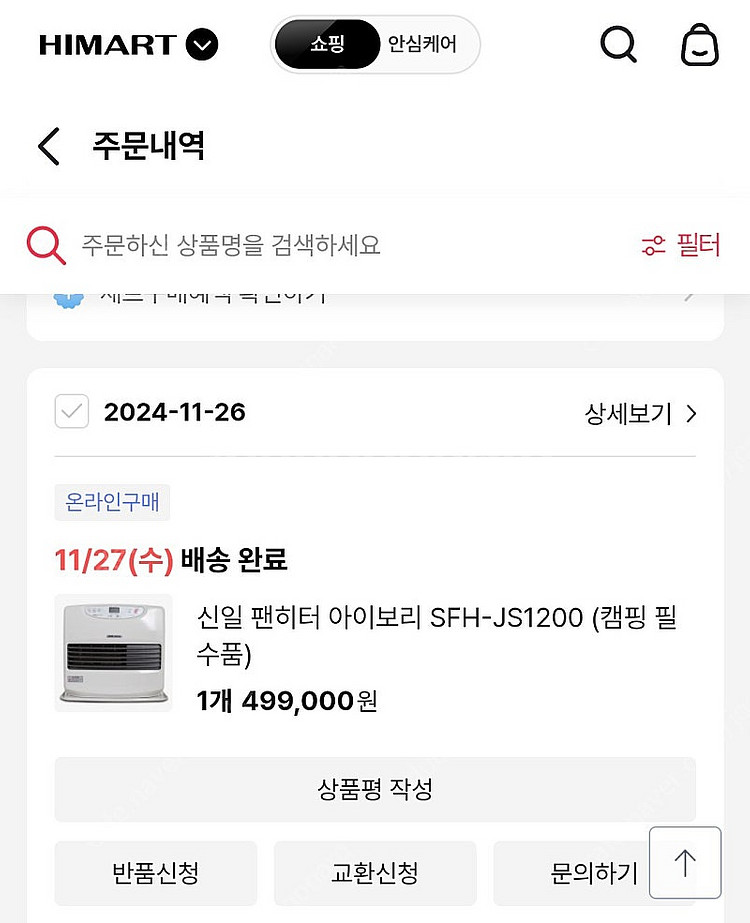Screen dimensions: 750x923
Task: Open 문의하기 inquiry button
Action: point(592,872)
